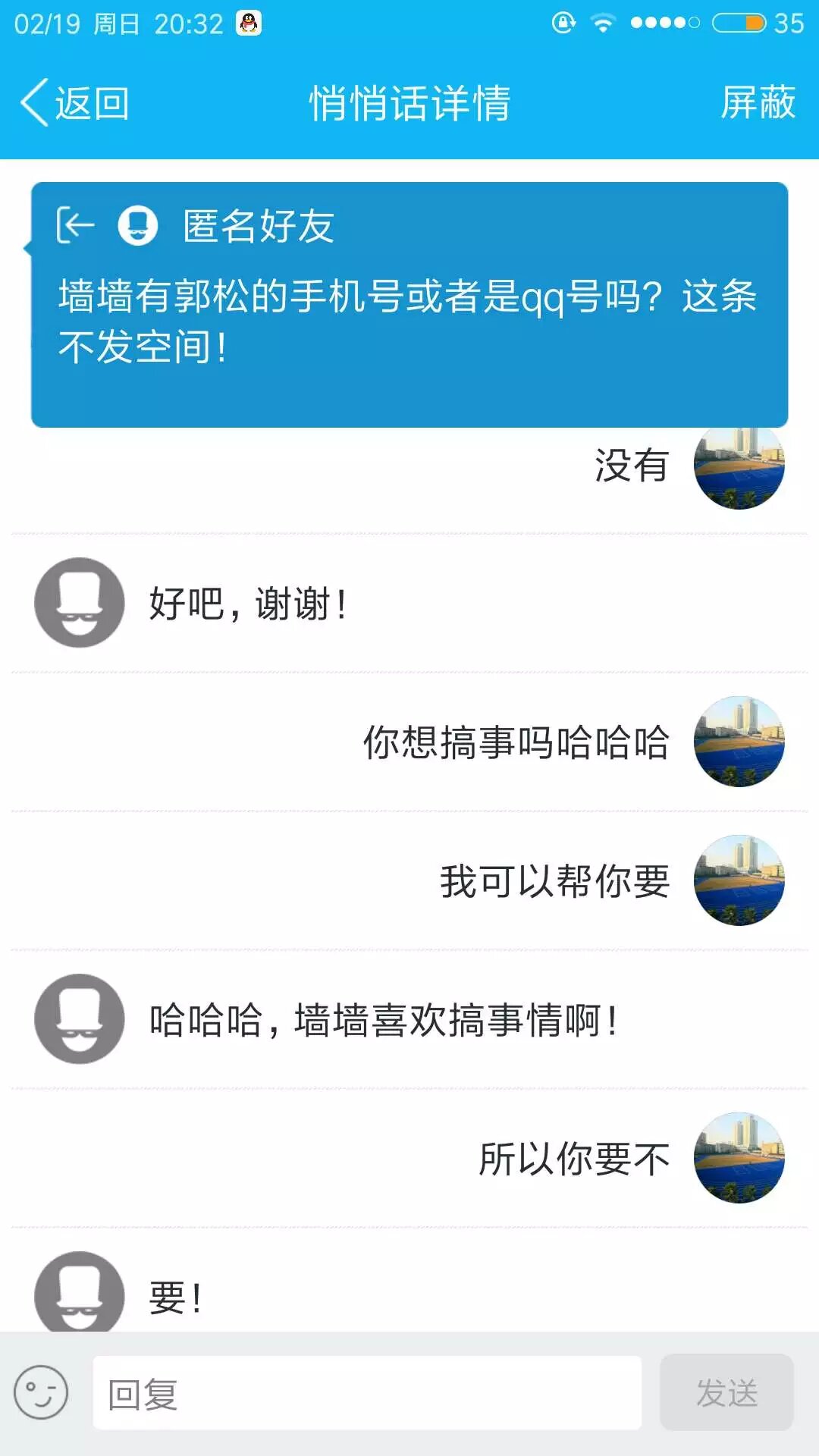Focus the 回复 reply text field
The image size is (819, 1456).
tap(367, 1393)
